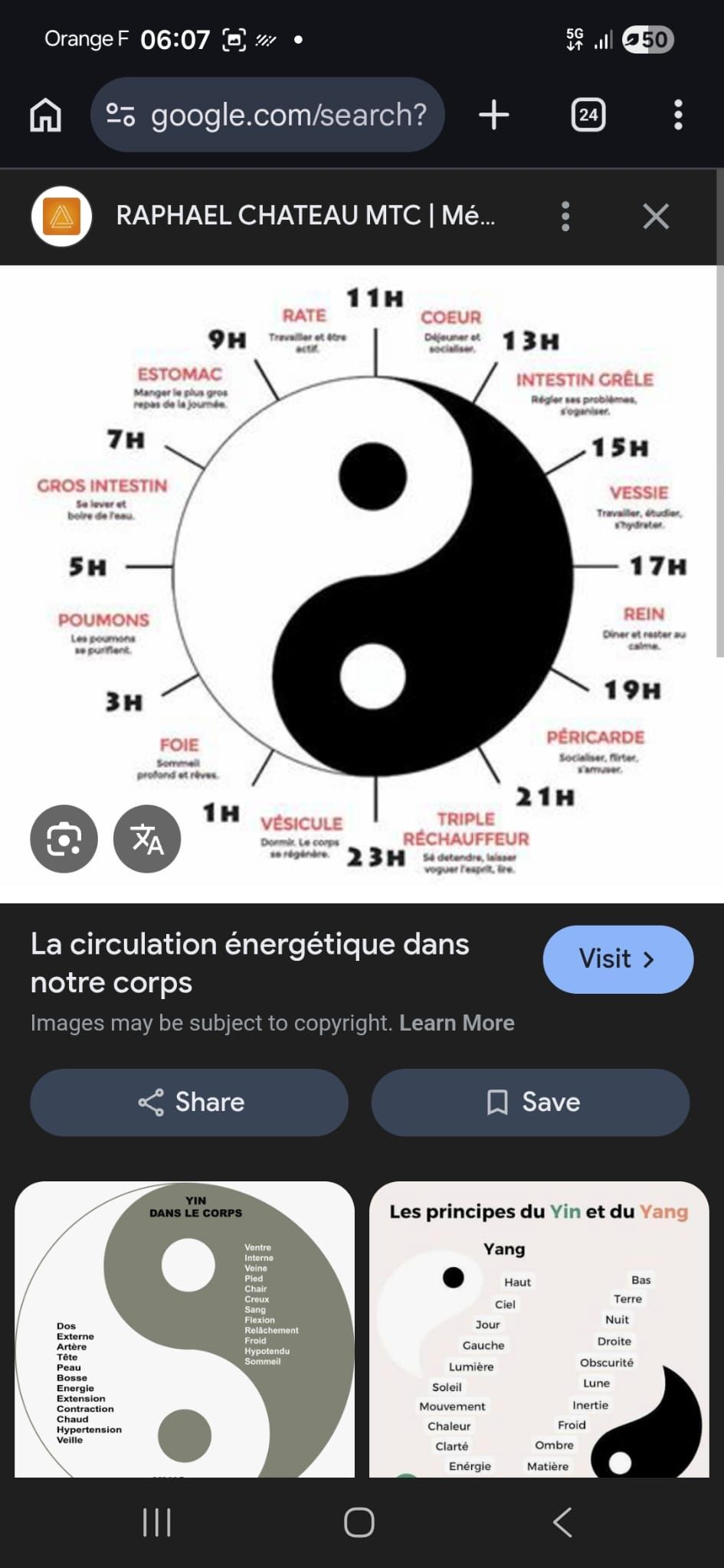Screen dimensions: 724x1568
Task: Share this image
Action: (189, 1102)
